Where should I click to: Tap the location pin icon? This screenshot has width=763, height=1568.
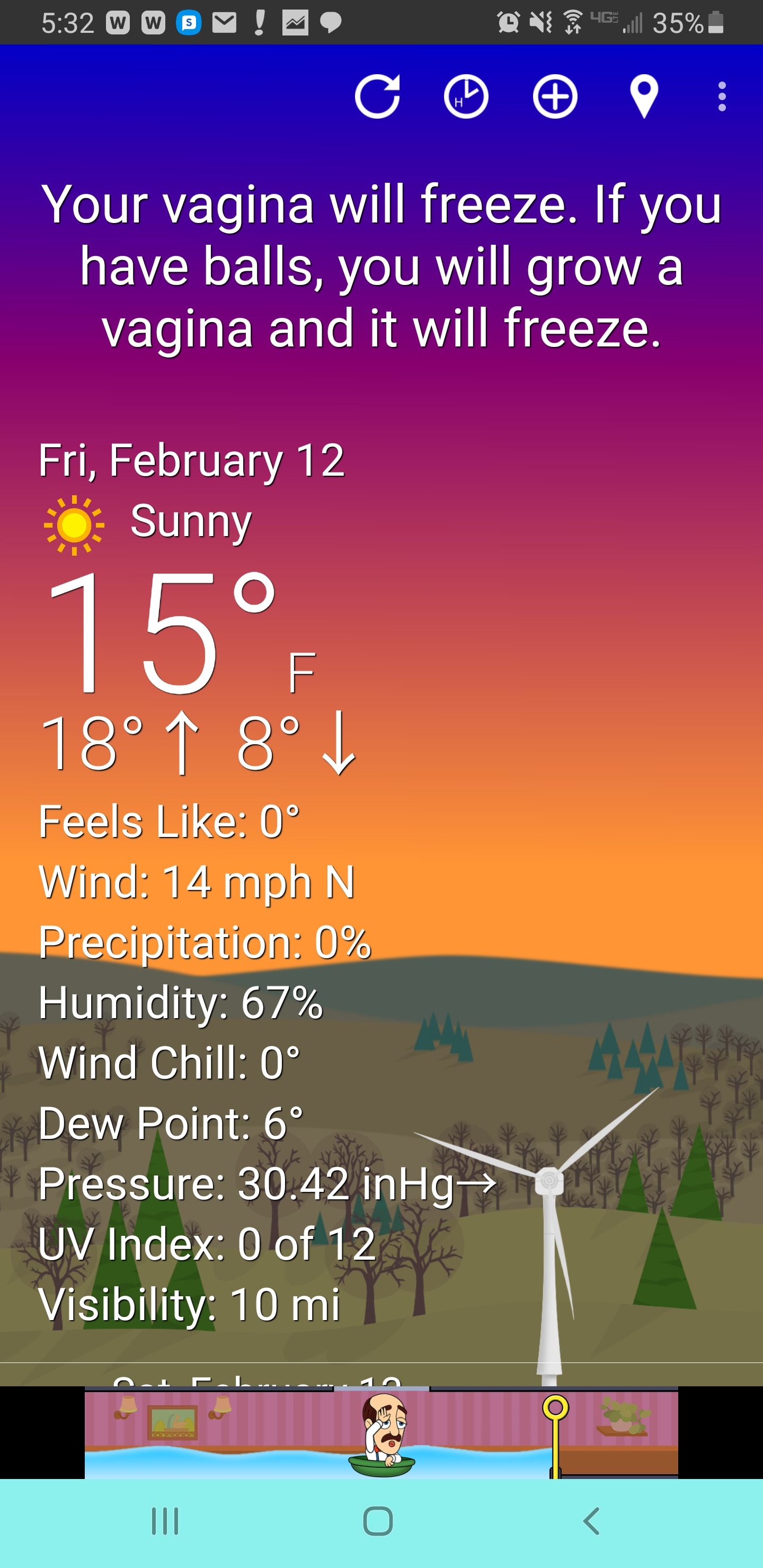click(644, 96)
